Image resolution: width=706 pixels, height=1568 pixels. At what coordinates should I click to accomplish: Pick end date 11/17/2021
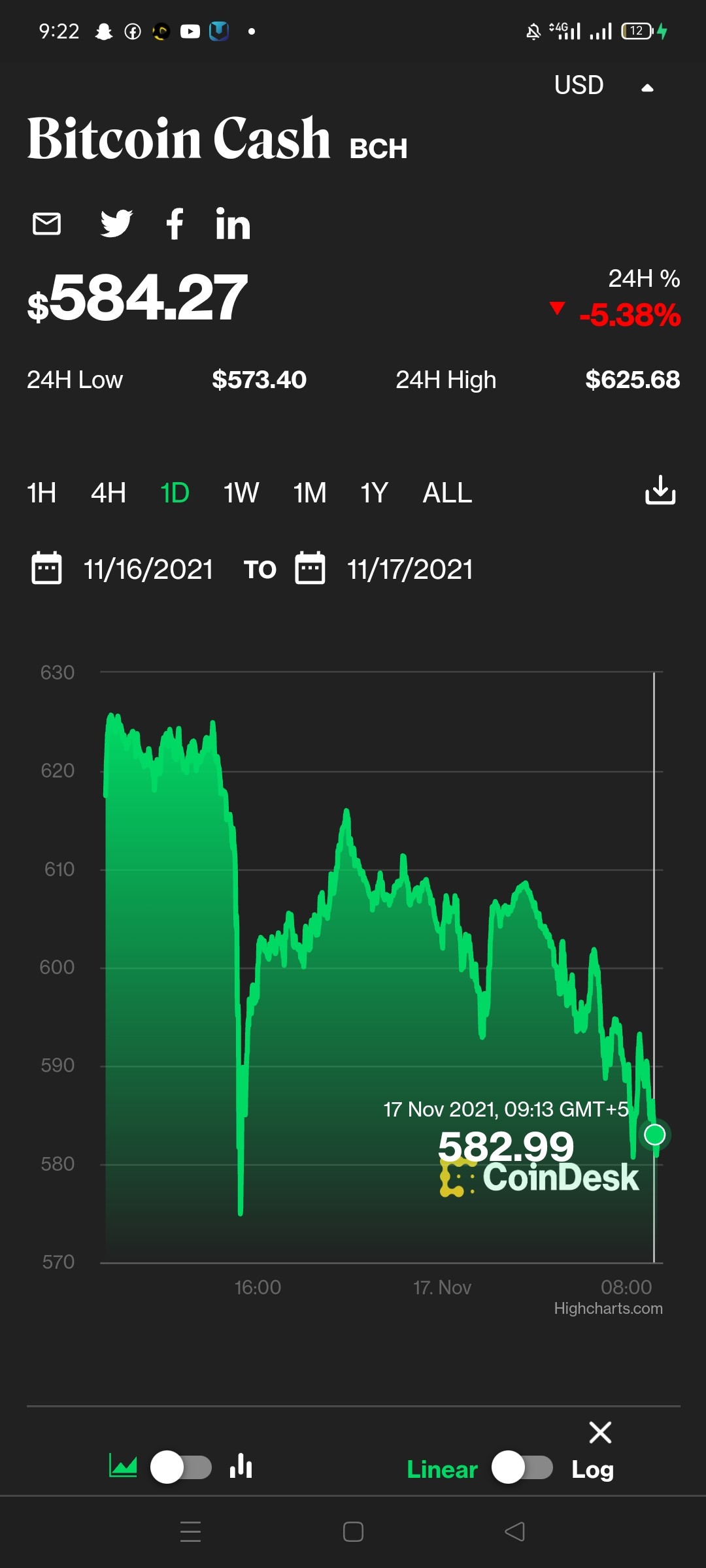(384, 569)
